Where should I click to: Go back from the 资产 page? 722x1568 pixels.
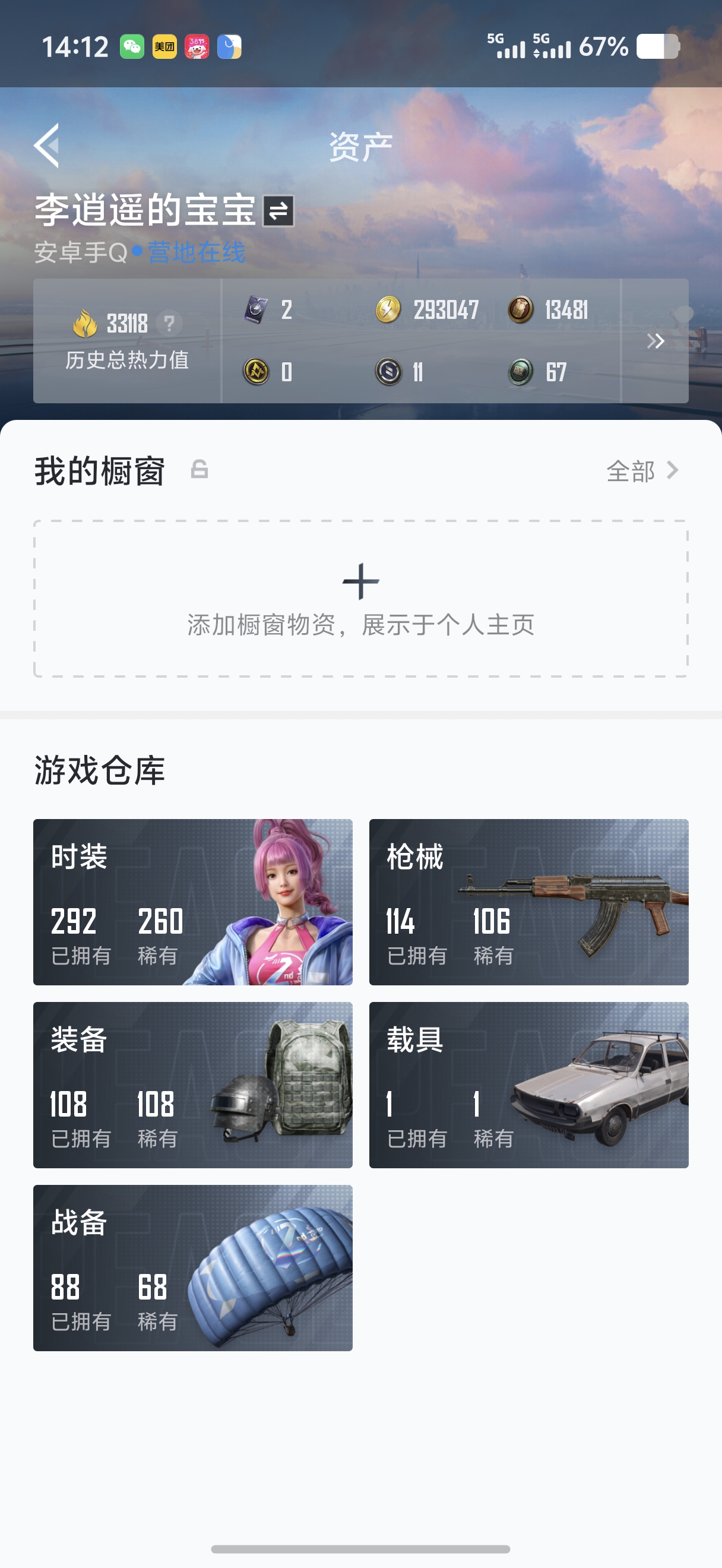[47, 146]
